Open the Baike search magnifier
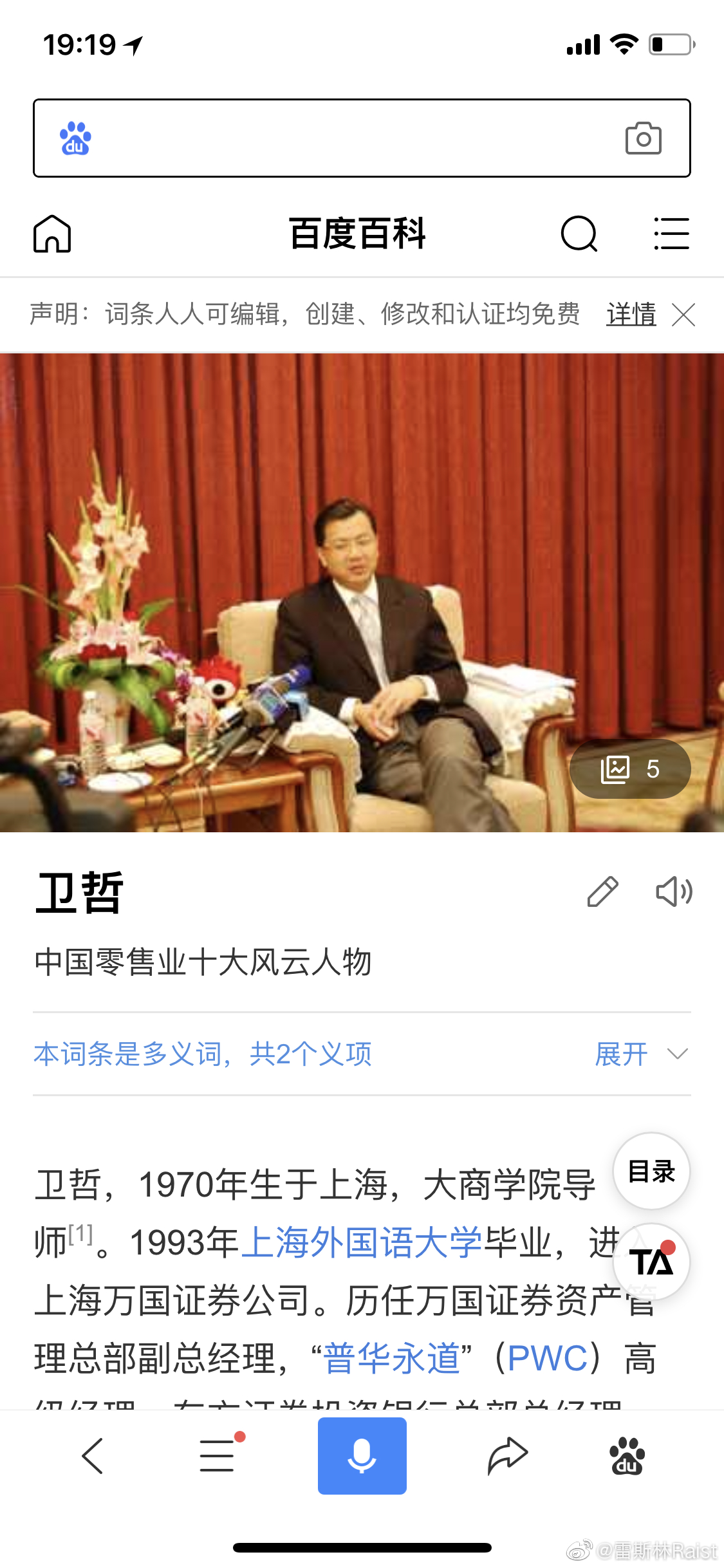This screenshot has width=724, height=1568. click(x=579, y=234)
